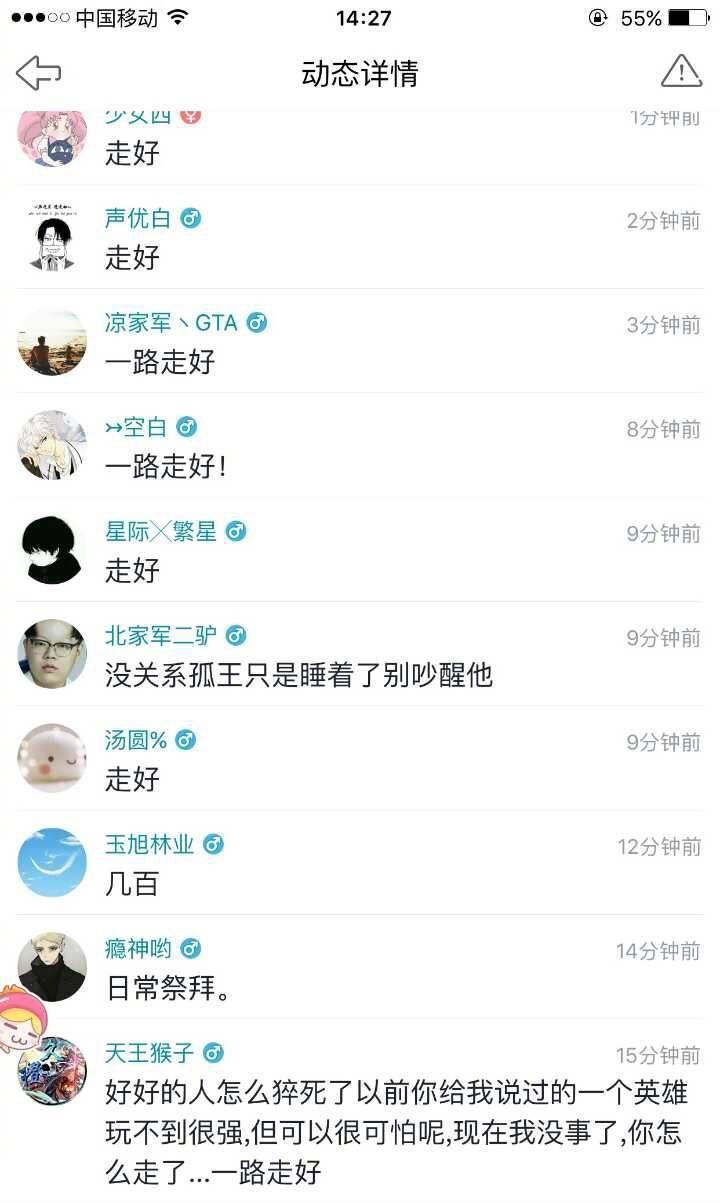Open 声优白's profile avatar
The height and width of the screenshot is (1203, 720).
(x=52, y=237)
